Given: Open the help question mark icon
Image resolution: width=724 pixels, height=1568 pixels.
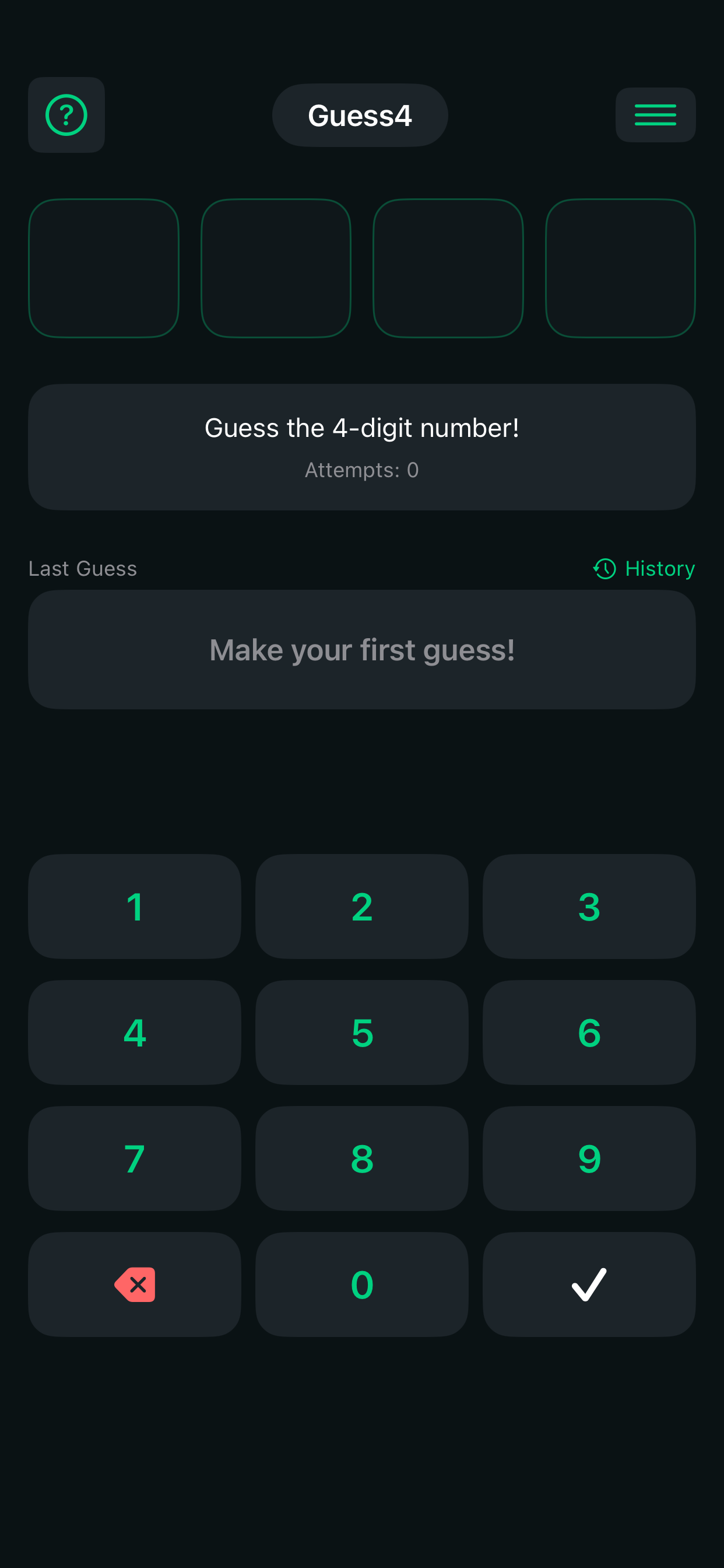Looking at the screenshot, I should click(66, 115).
